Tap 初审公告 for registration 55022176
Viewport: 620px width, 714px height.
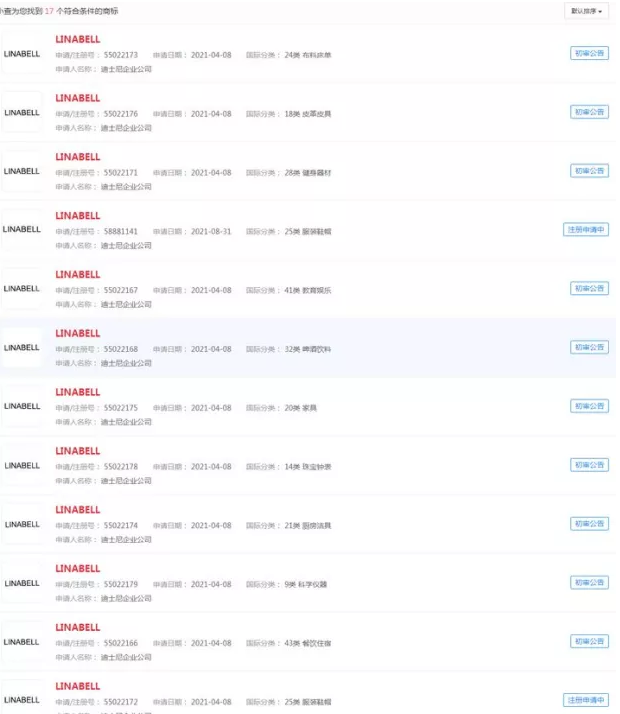589,112
